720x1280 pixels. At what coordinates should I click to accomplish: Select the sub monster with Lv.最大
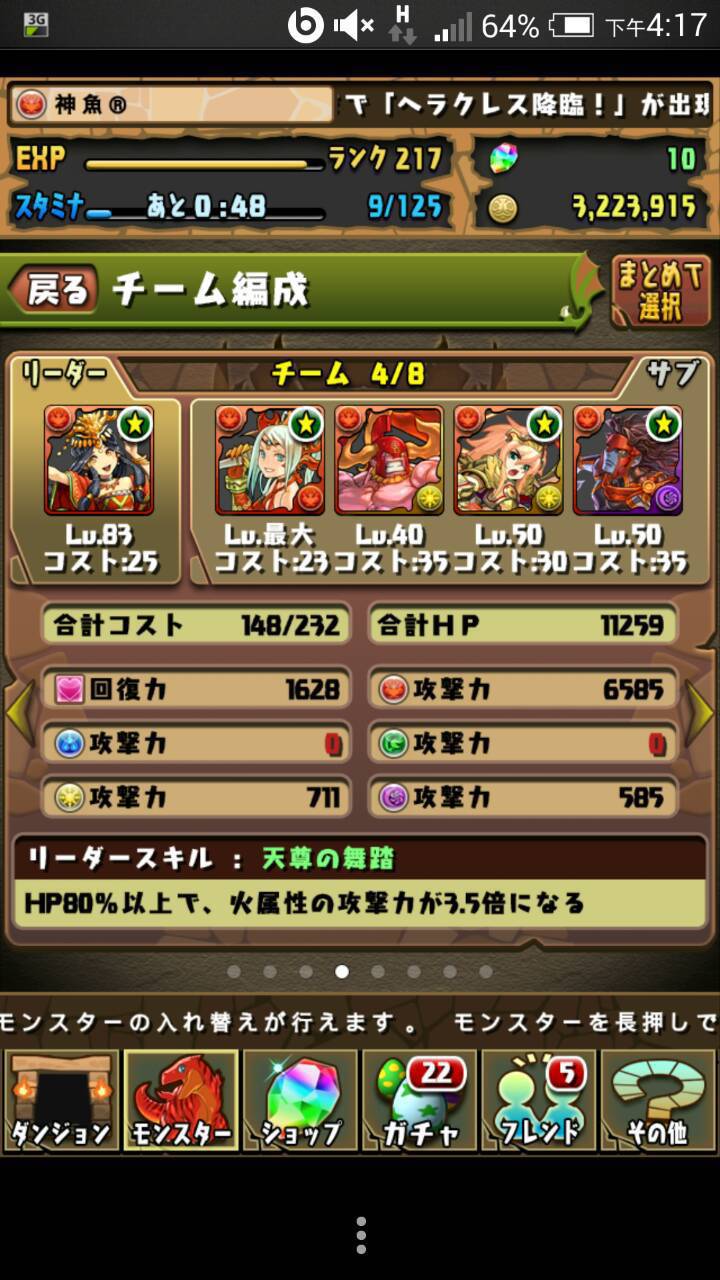pyautogui.click(x=269, y=460)
